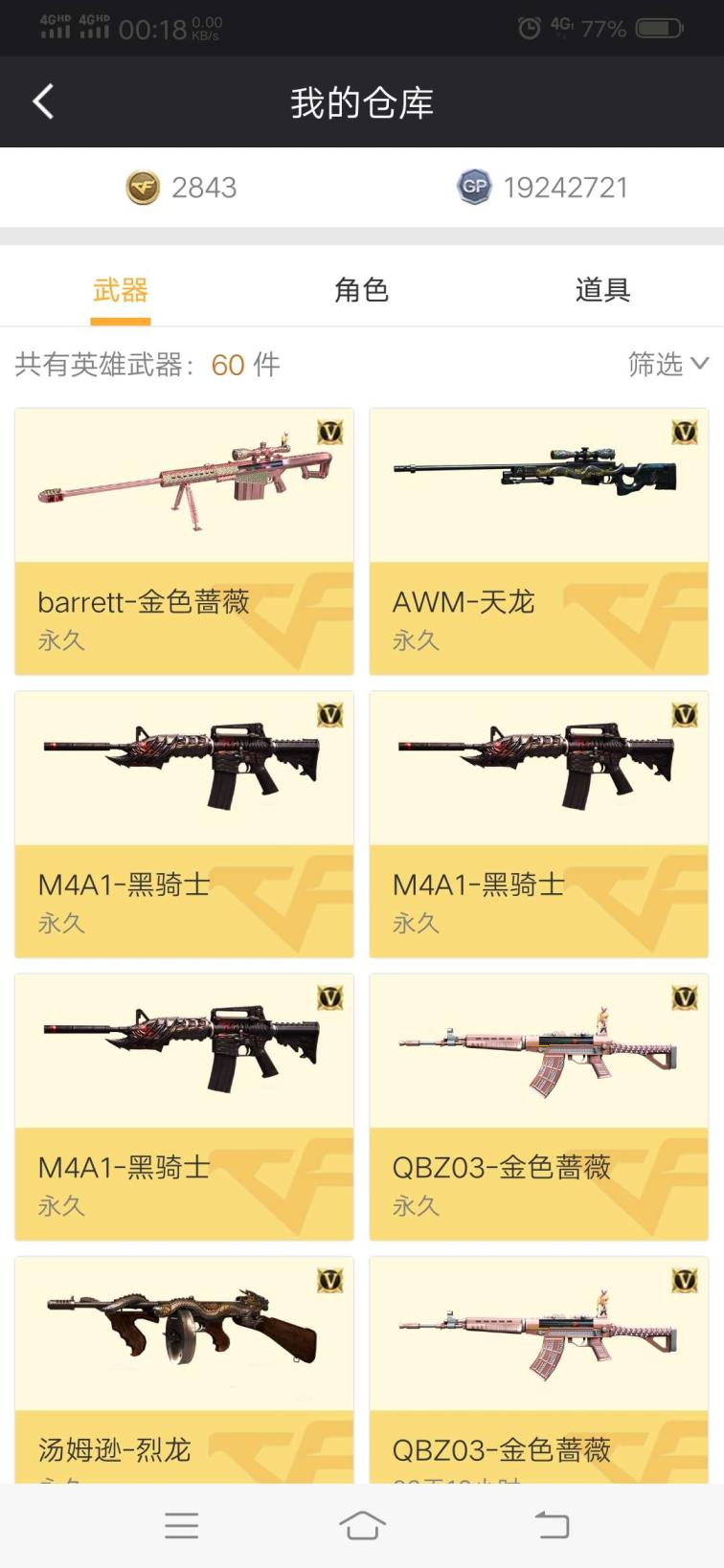Select the 武器 tab
The image size is (724, 1568).
coord(121,290)
